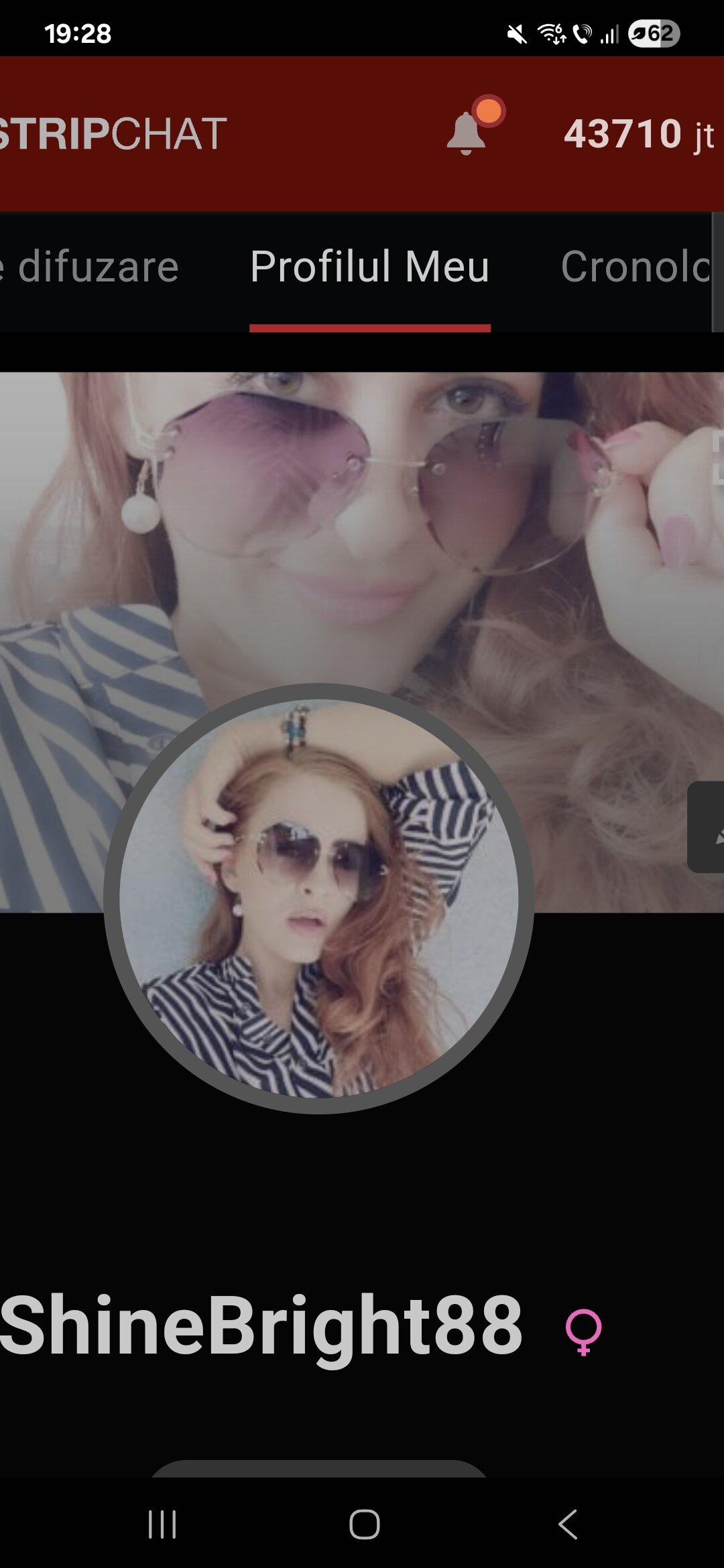
Task: Switch to the Profilul Meu tab
Action: click(x=369, y=268)
